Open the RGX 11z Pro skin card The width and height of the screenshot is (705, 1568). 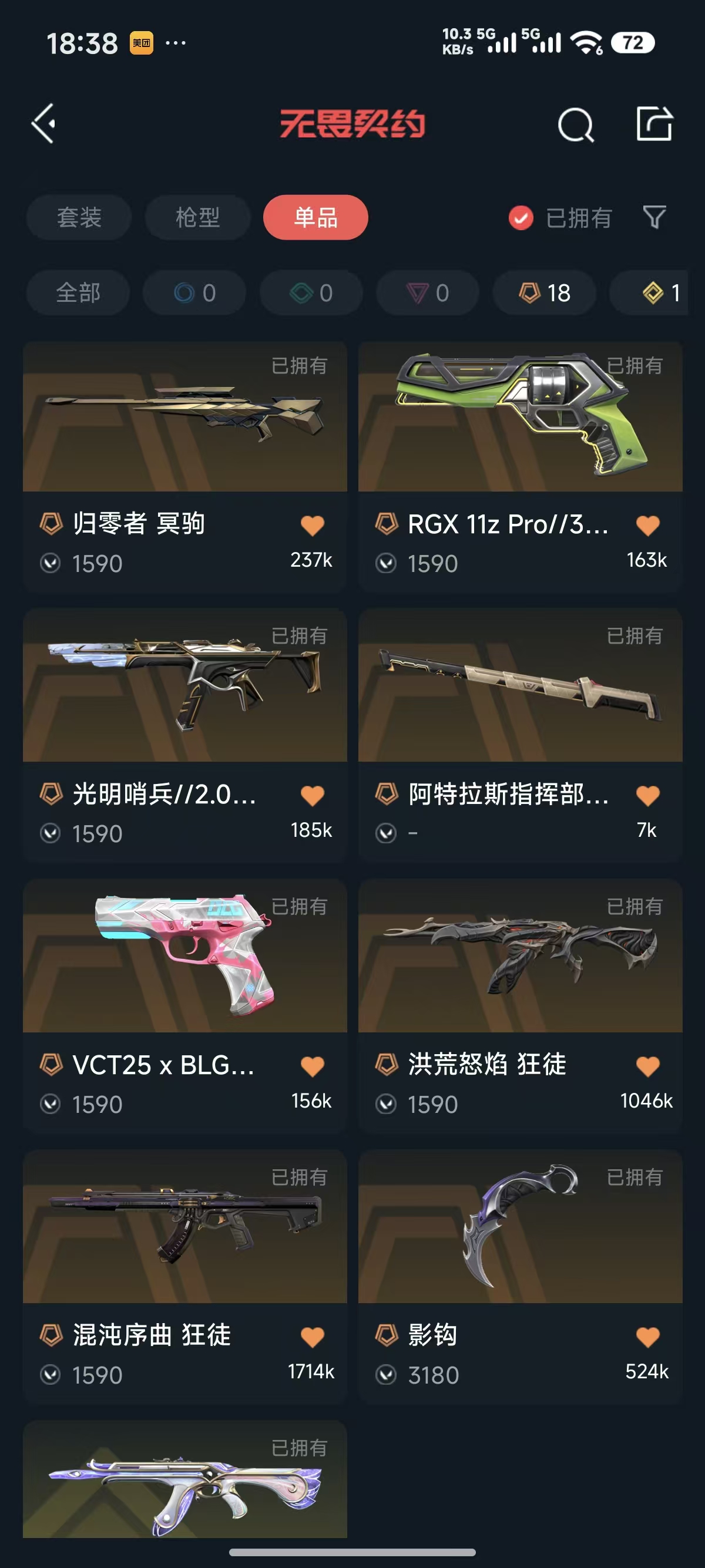click(521, 467)
